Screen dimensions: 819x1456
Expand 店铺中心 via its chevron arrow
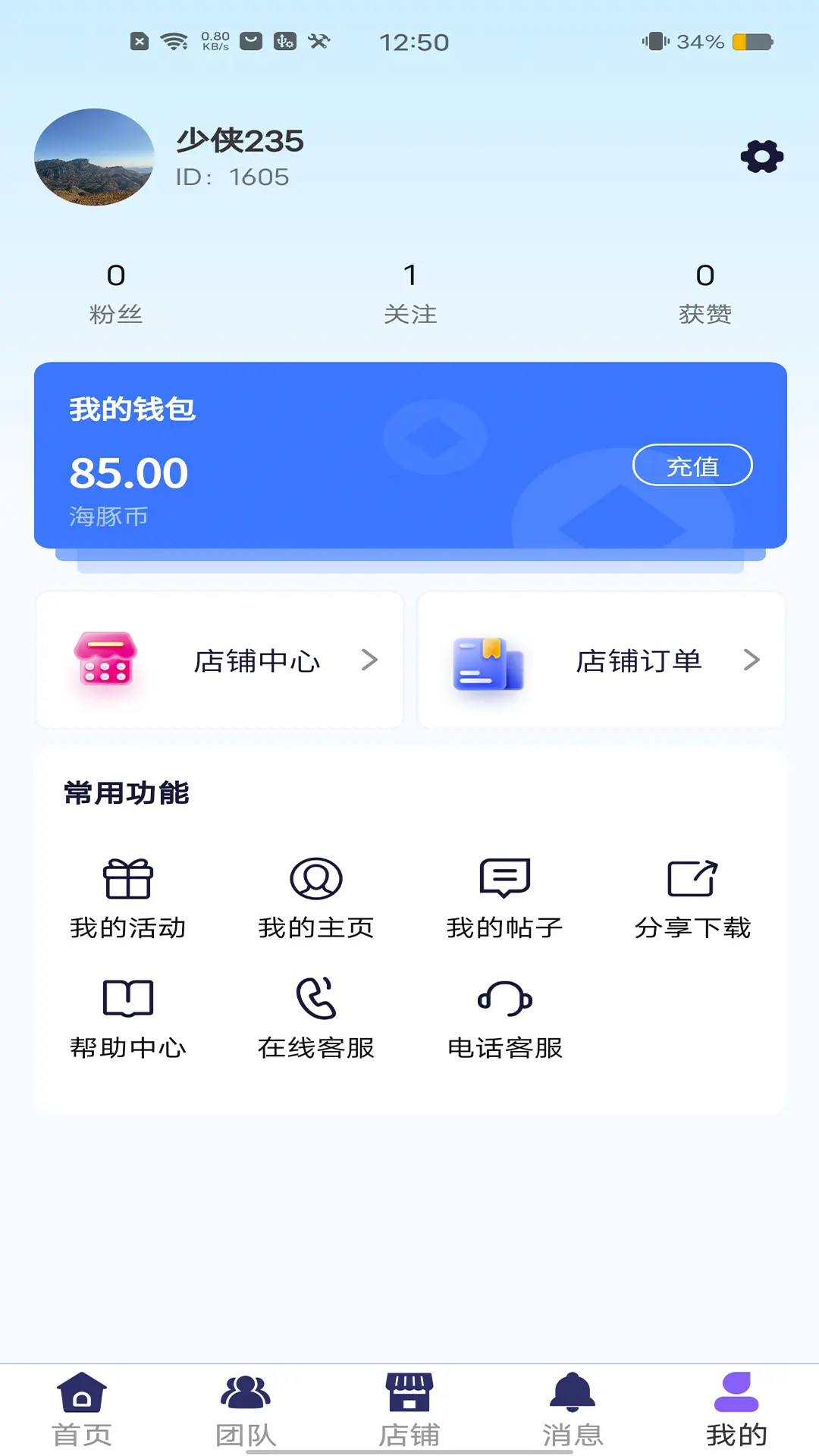(x=371, y=660)
